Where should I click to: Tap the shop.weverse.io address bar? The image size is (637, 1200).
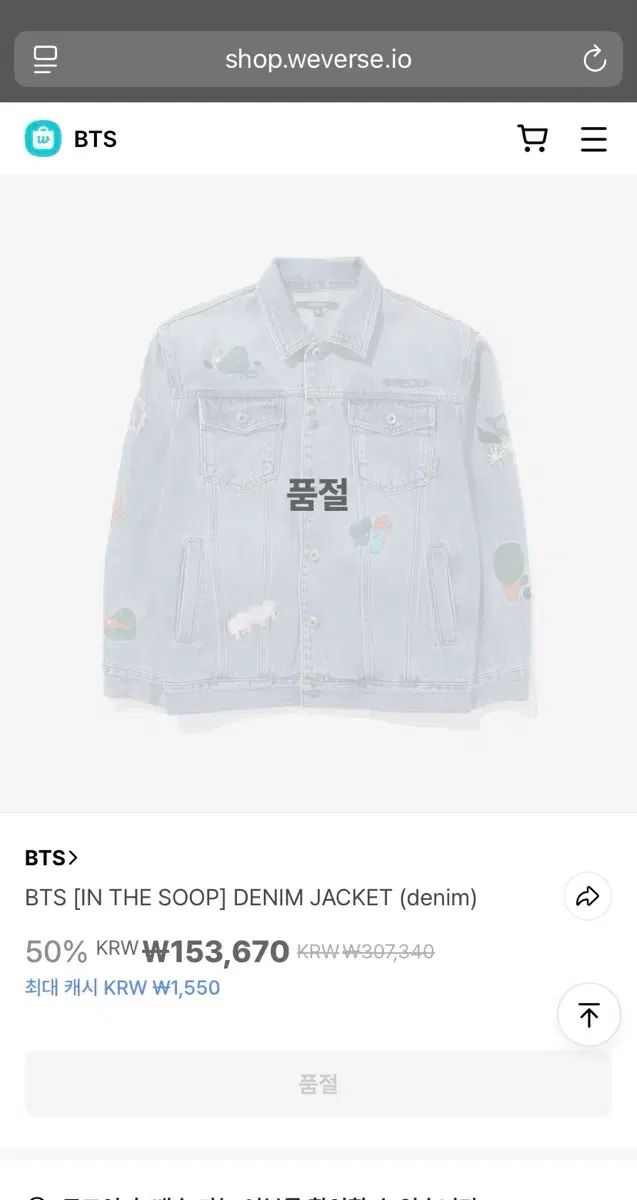coord(318,59)
